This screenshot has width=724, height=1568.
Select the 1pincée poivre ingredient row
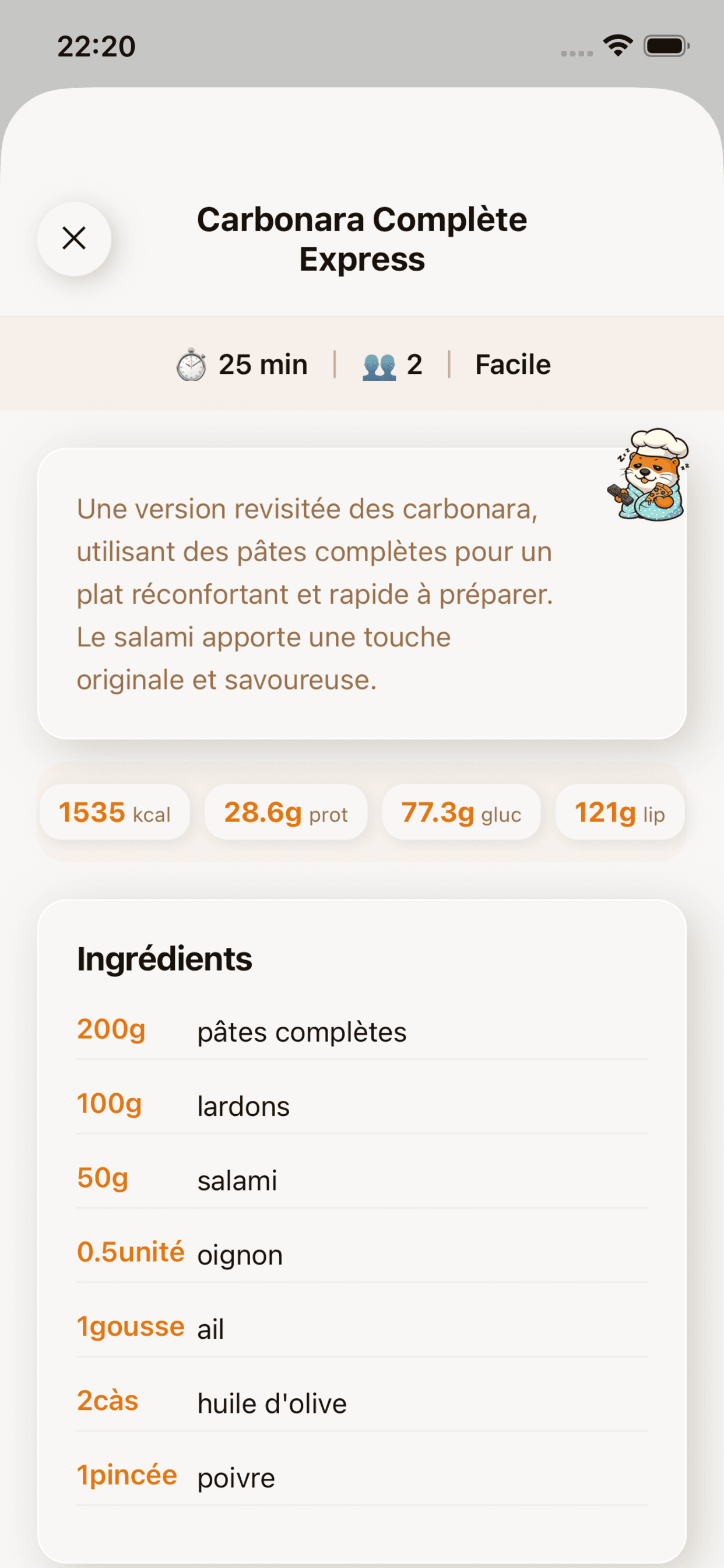tap(362, 1476)
